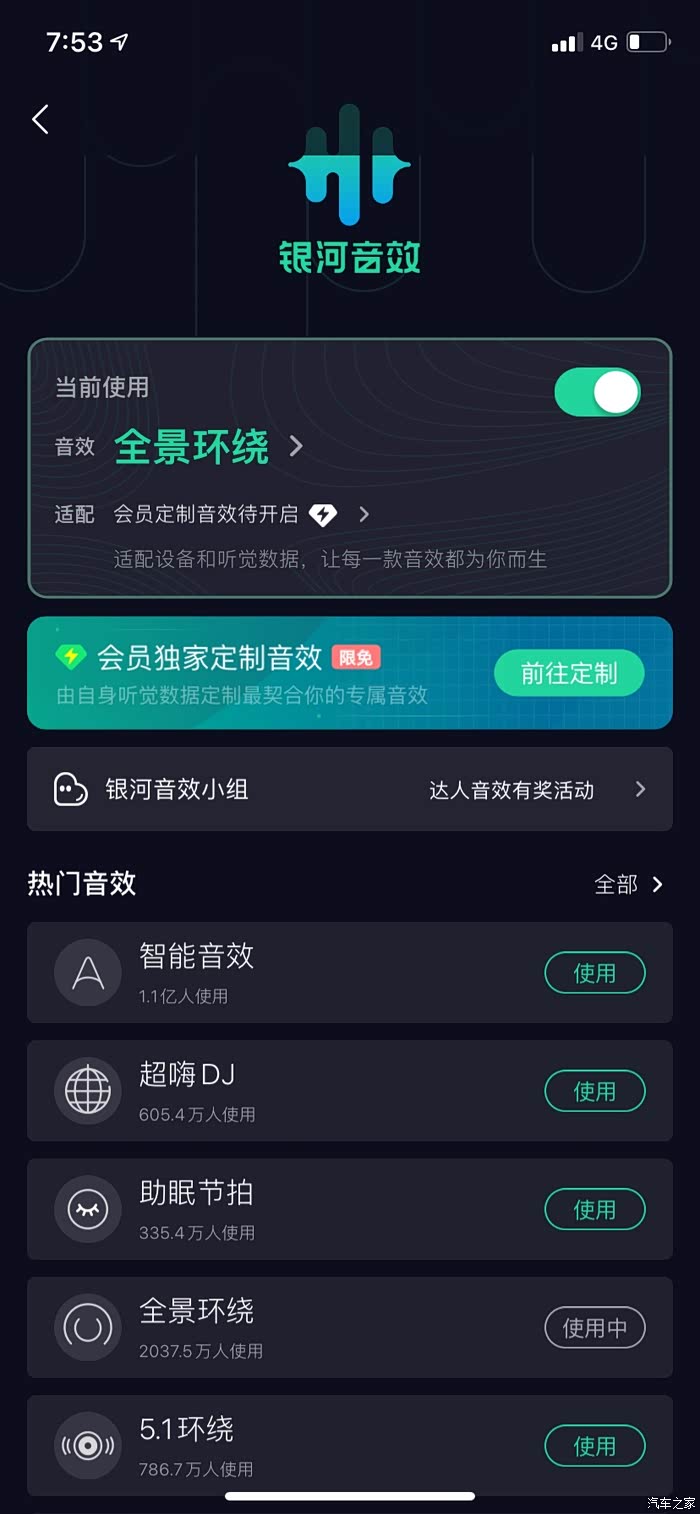The image size is (700, 1514).
Task: Enable the 助眠节拍 effect
Action: tap(595, 1209)
